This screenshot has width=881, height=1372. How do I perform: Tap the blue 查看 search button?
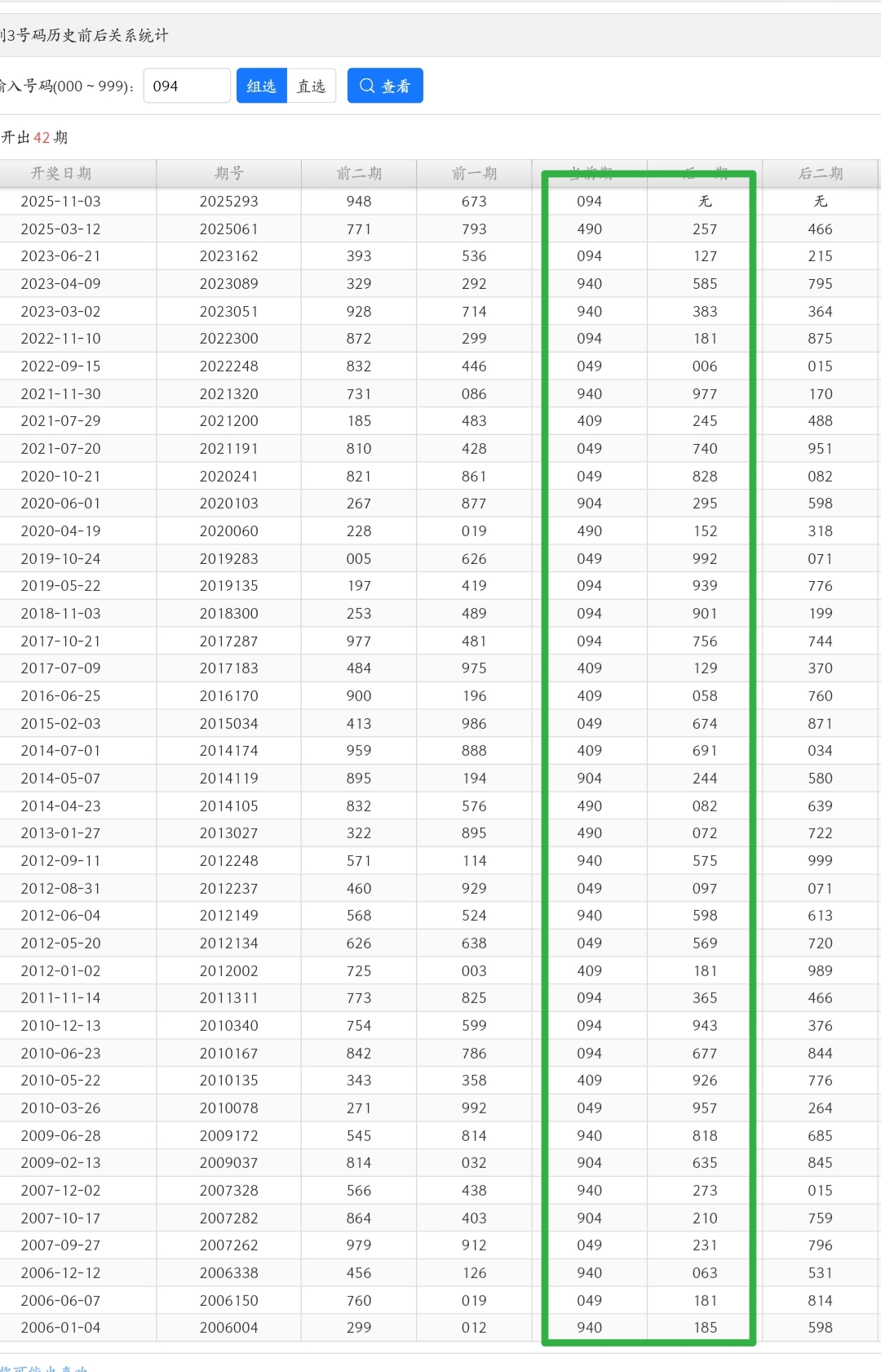(x=385, y=86)
